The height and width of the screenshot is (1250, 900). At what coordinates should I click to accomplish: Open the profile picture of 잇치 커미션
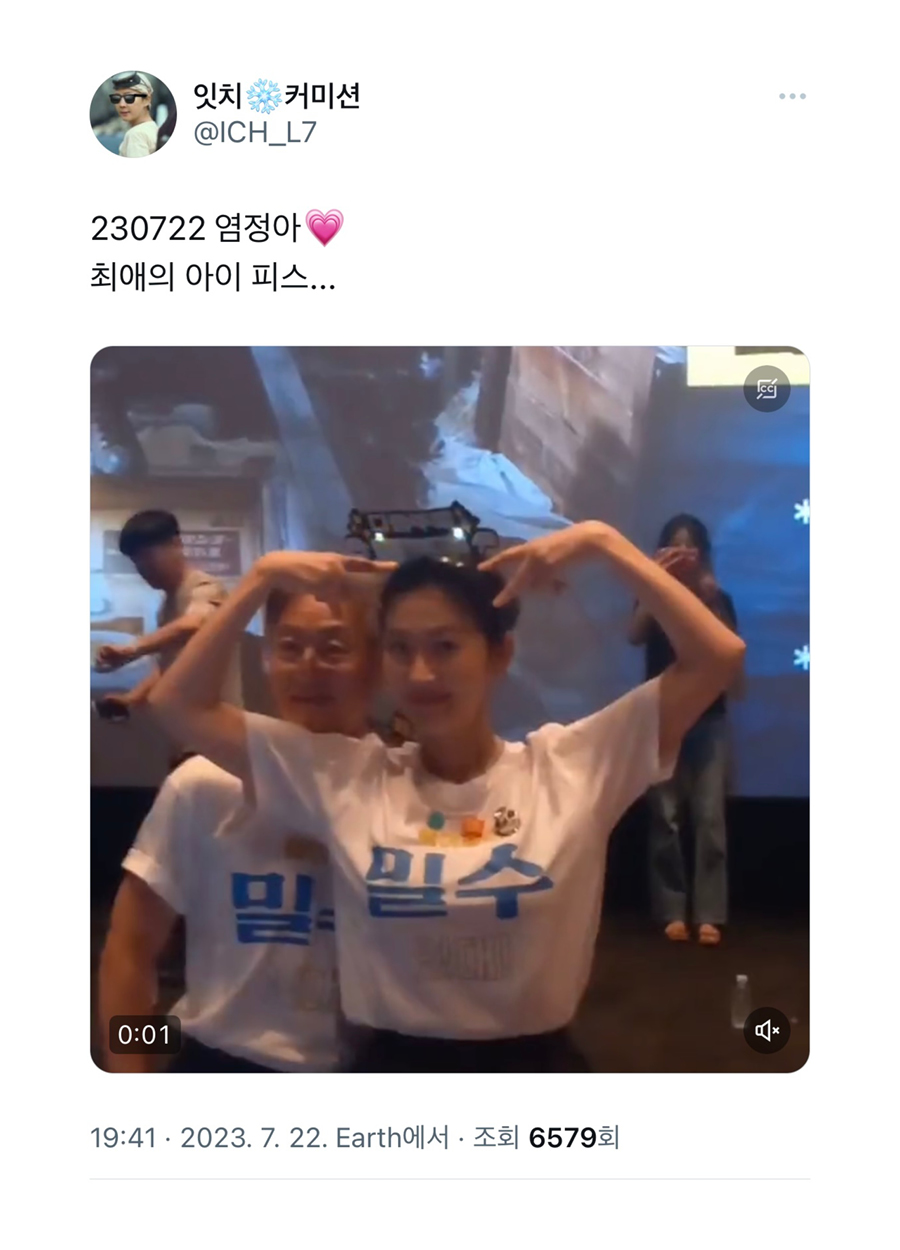[x=133, y=114]
